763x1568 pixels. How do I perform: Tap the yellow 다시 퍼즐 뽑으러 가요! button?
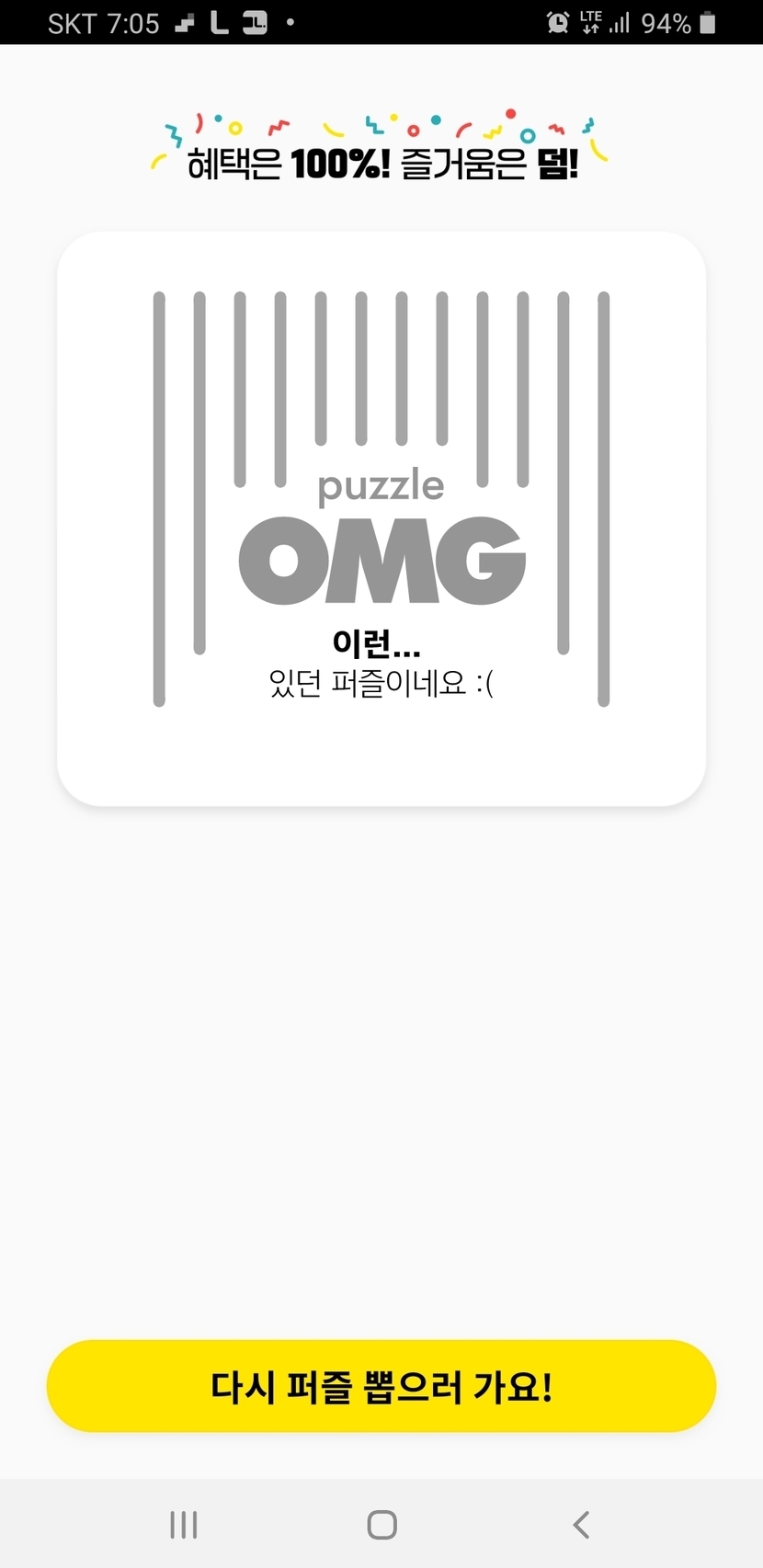click(x=381, y=1385)
